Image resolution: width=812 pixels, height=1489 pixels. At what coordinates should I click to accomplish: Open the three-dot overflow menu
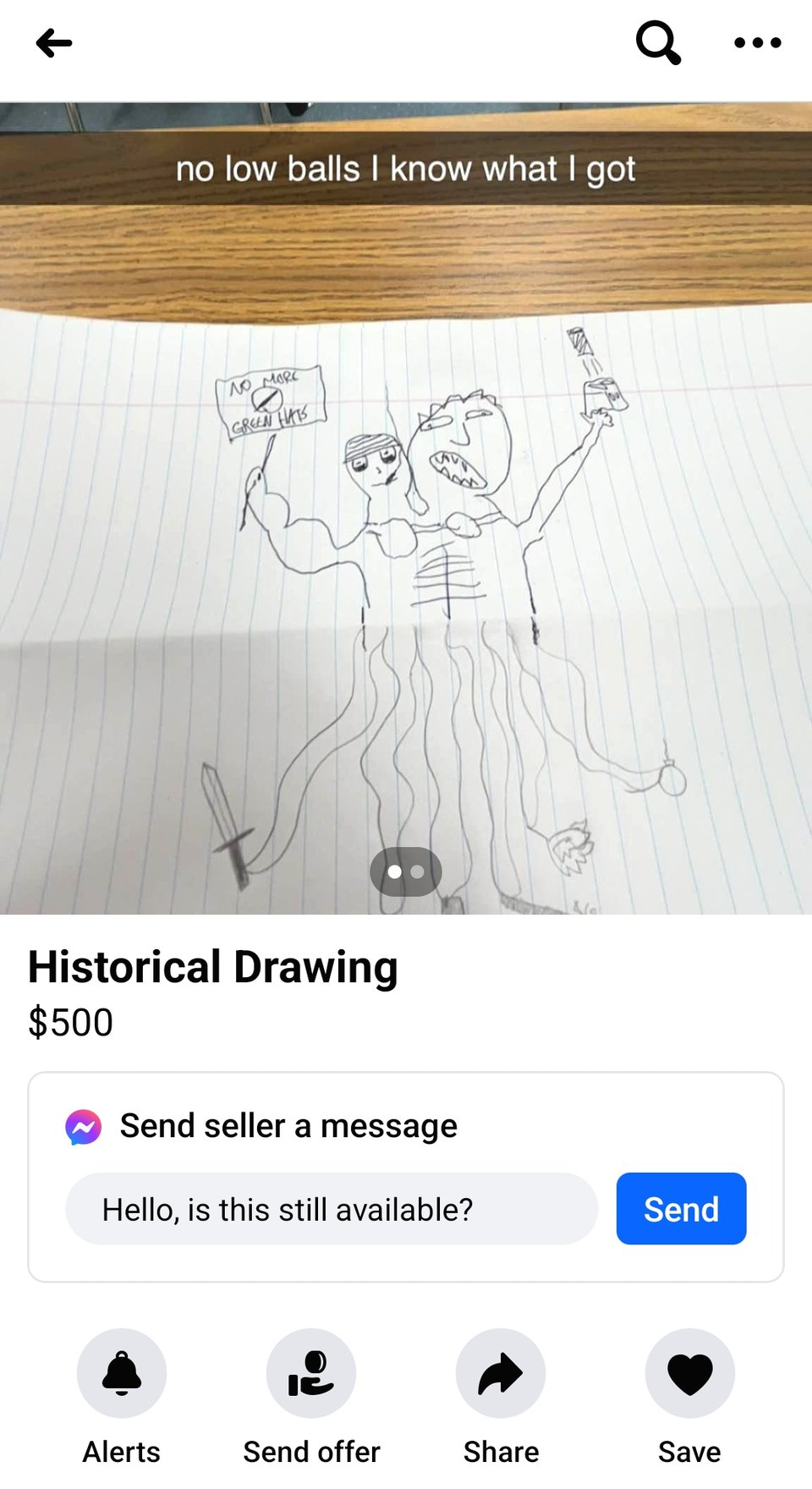point(757,43)
